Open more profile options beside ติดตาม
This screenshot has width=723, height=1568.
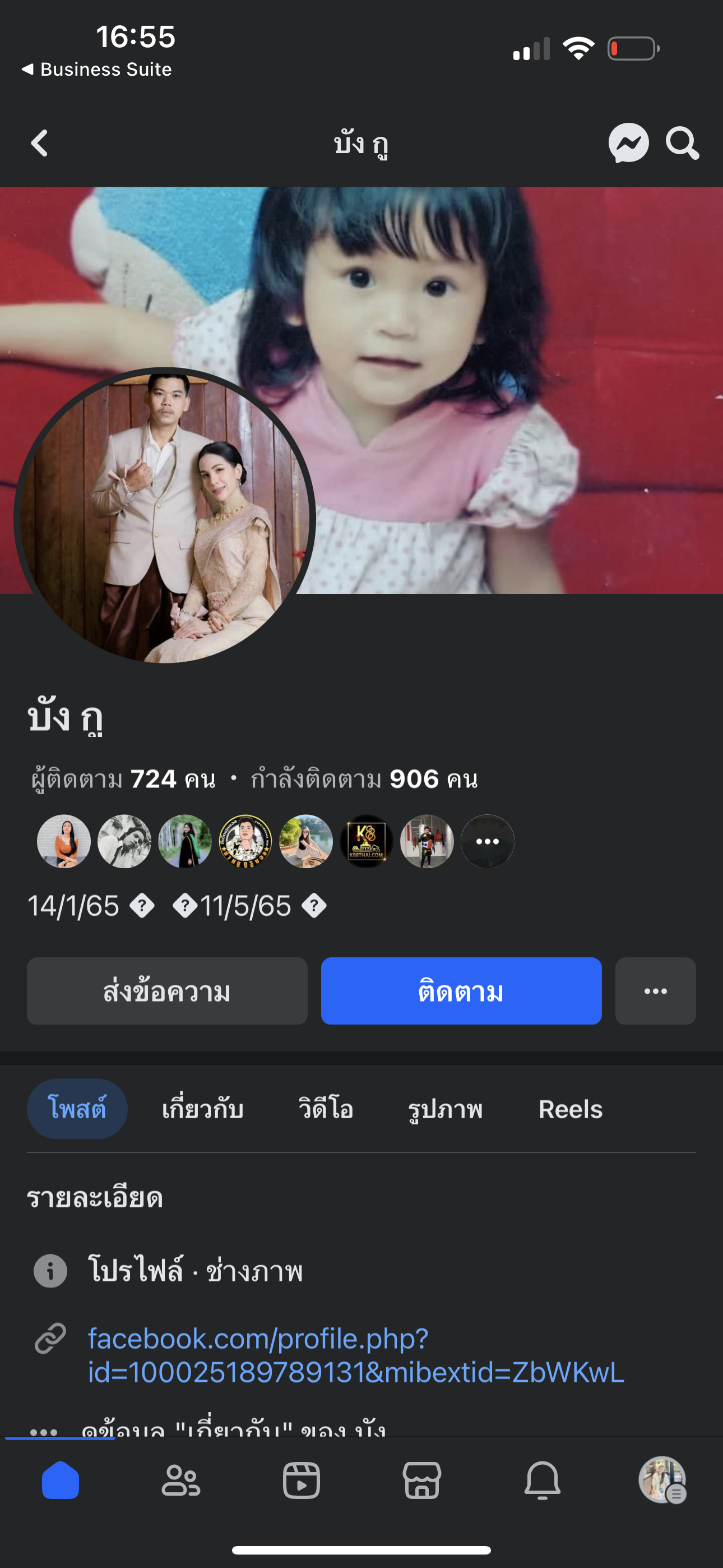click(x=655, y=991)
